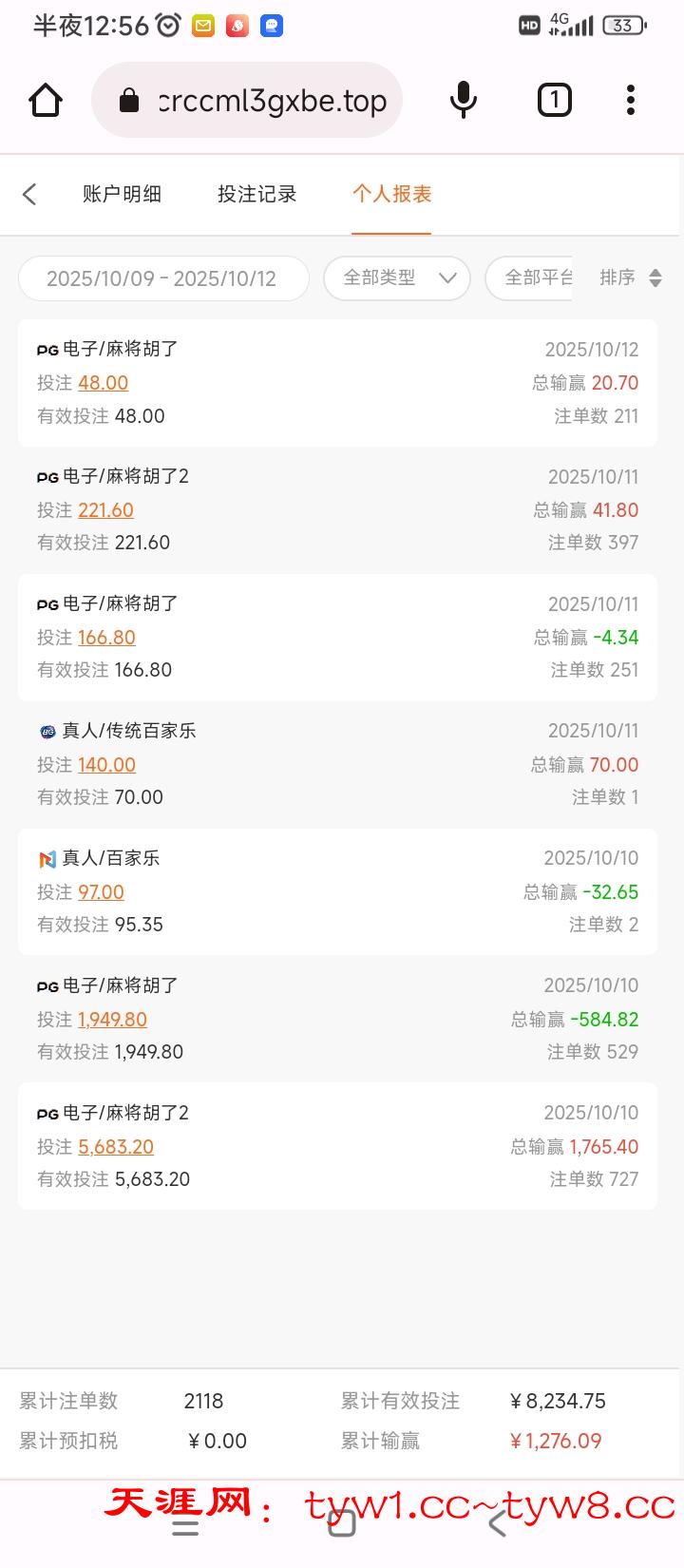Open the browser overflow menu
684x1568 pixels.
click(631, 100)
